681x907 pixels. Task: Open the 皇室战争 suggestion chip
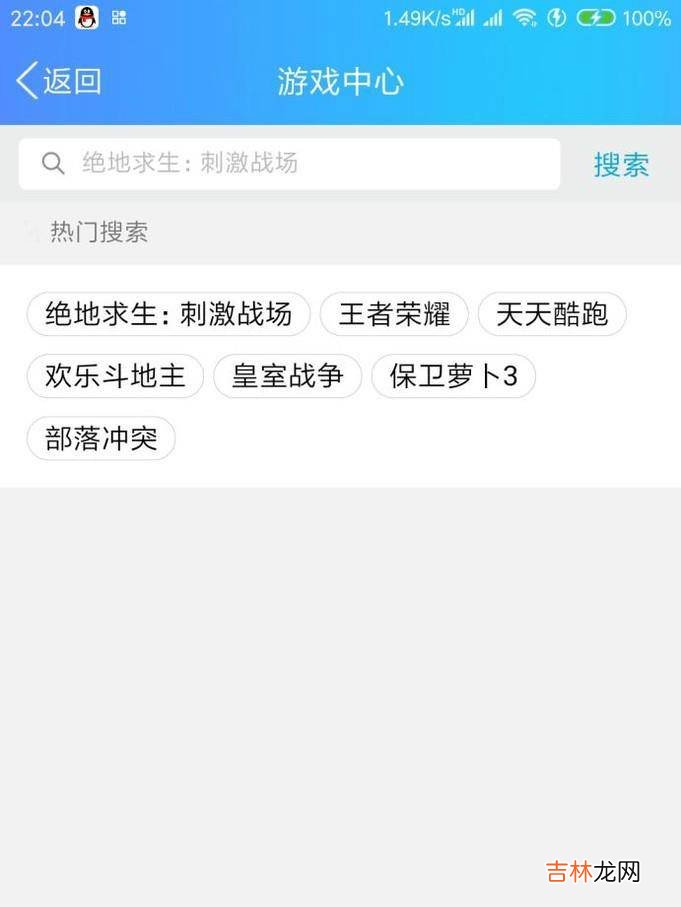click(287, 376)
